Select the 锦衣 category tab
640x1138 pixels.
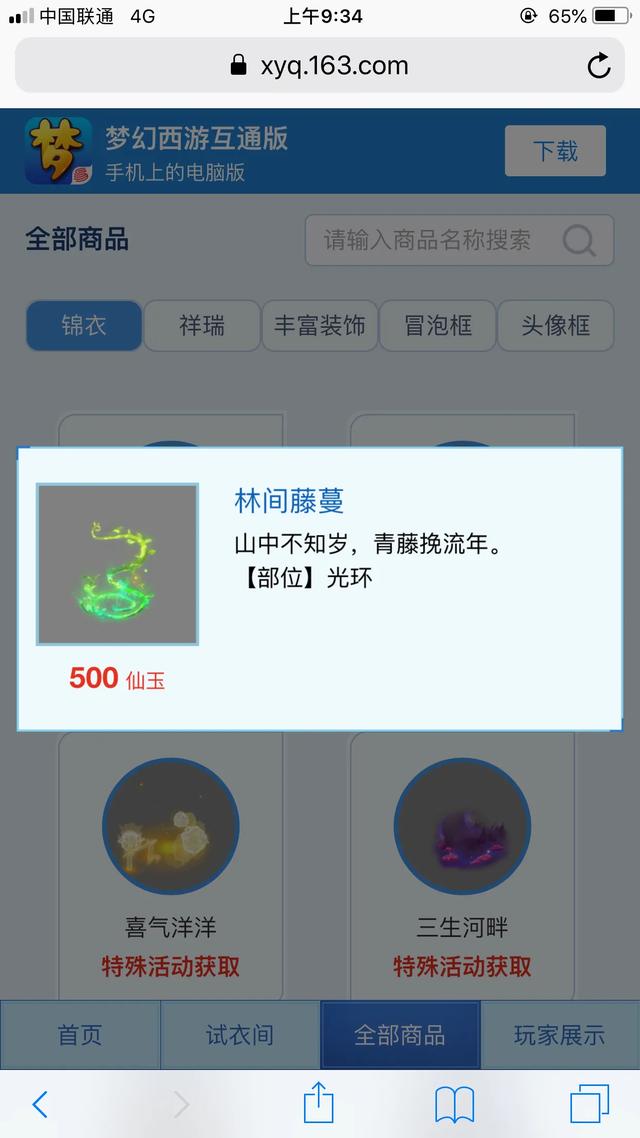coord(84,325)
